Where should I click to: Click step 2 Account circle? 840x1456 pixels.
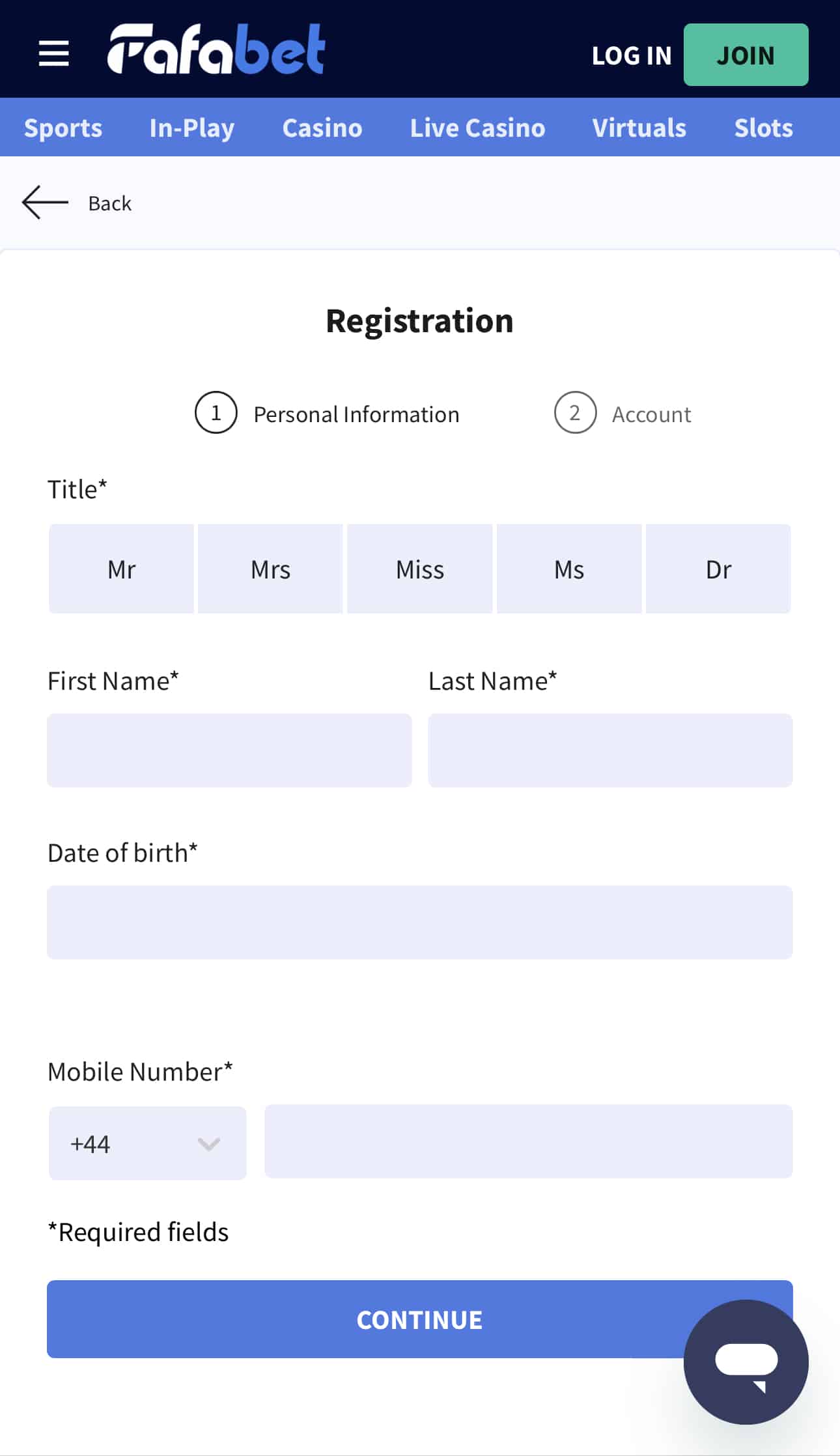click(x=575, y=412)
